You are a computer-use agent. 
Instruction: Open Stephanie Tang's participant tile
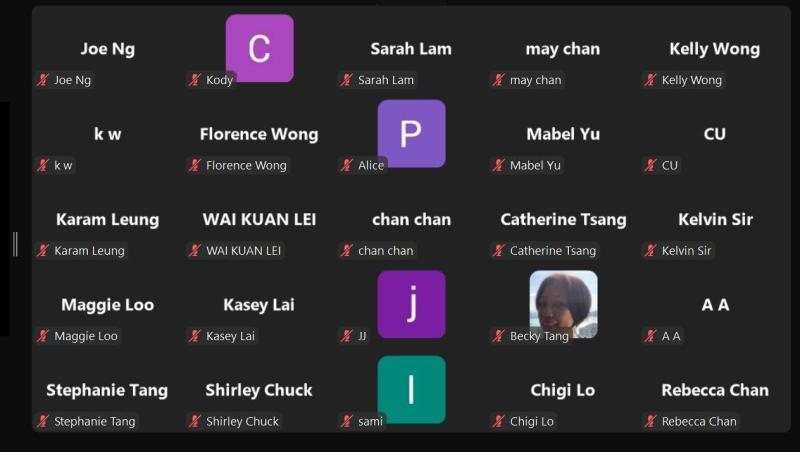107,390
